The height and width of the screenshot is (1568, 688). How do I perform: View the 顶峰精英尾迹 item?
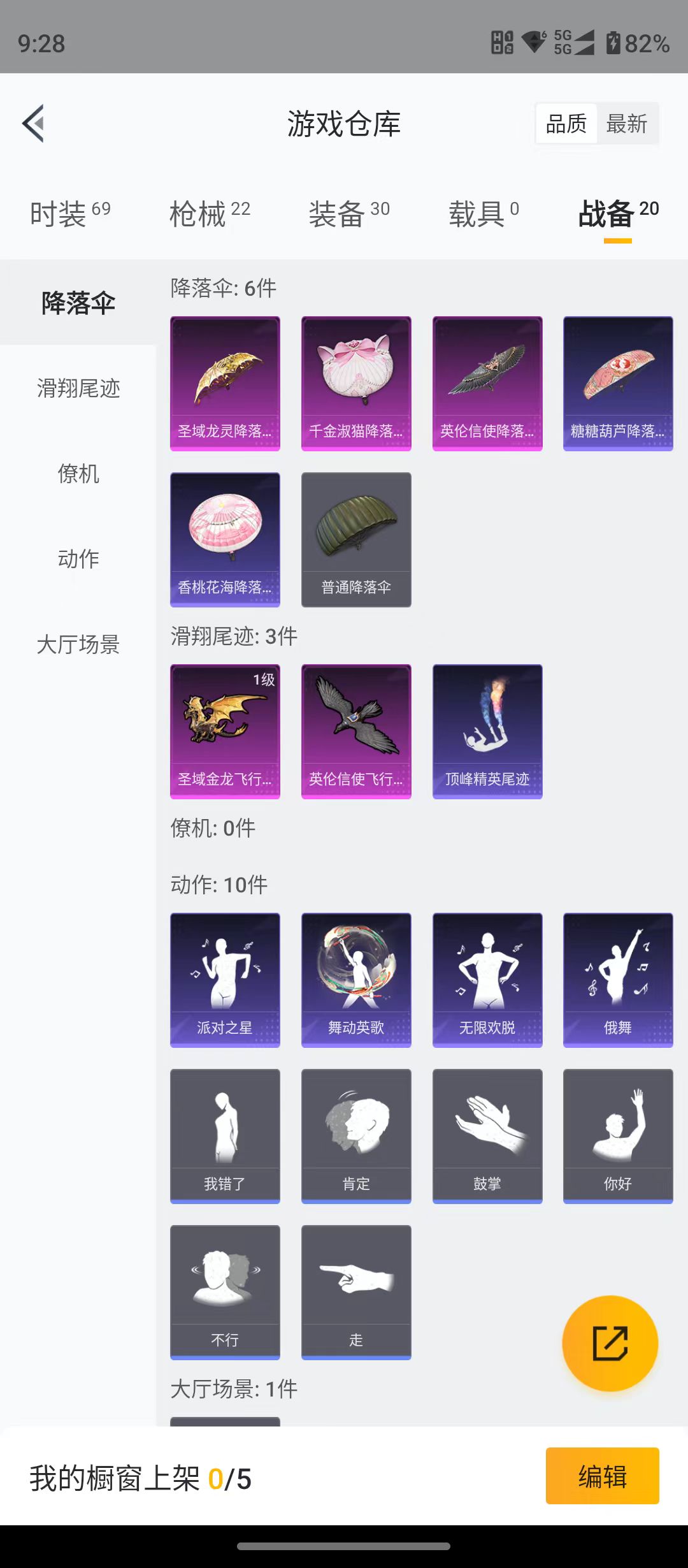(x=487, y=731)
